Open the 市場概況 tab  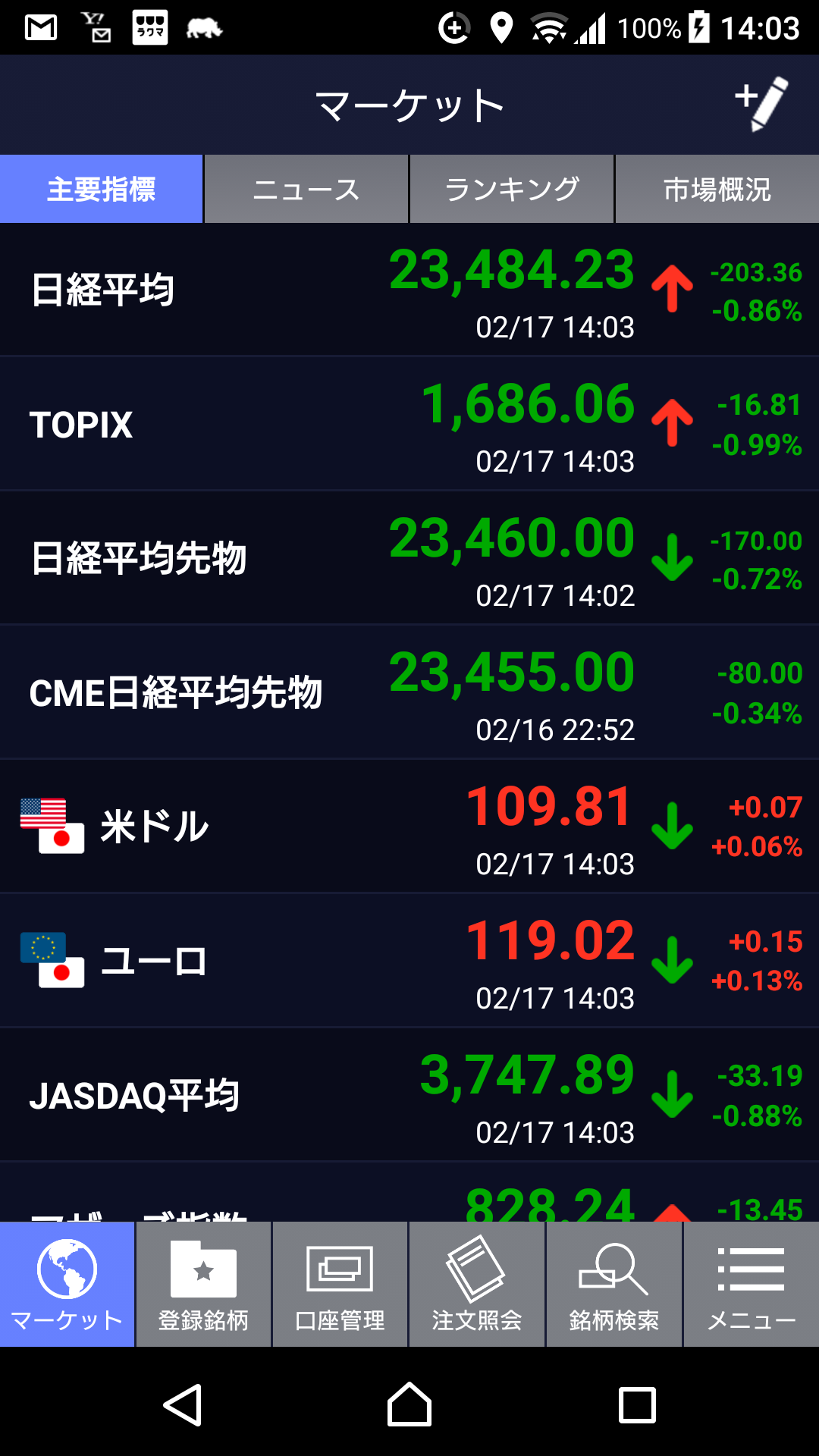tap(717, 189)
